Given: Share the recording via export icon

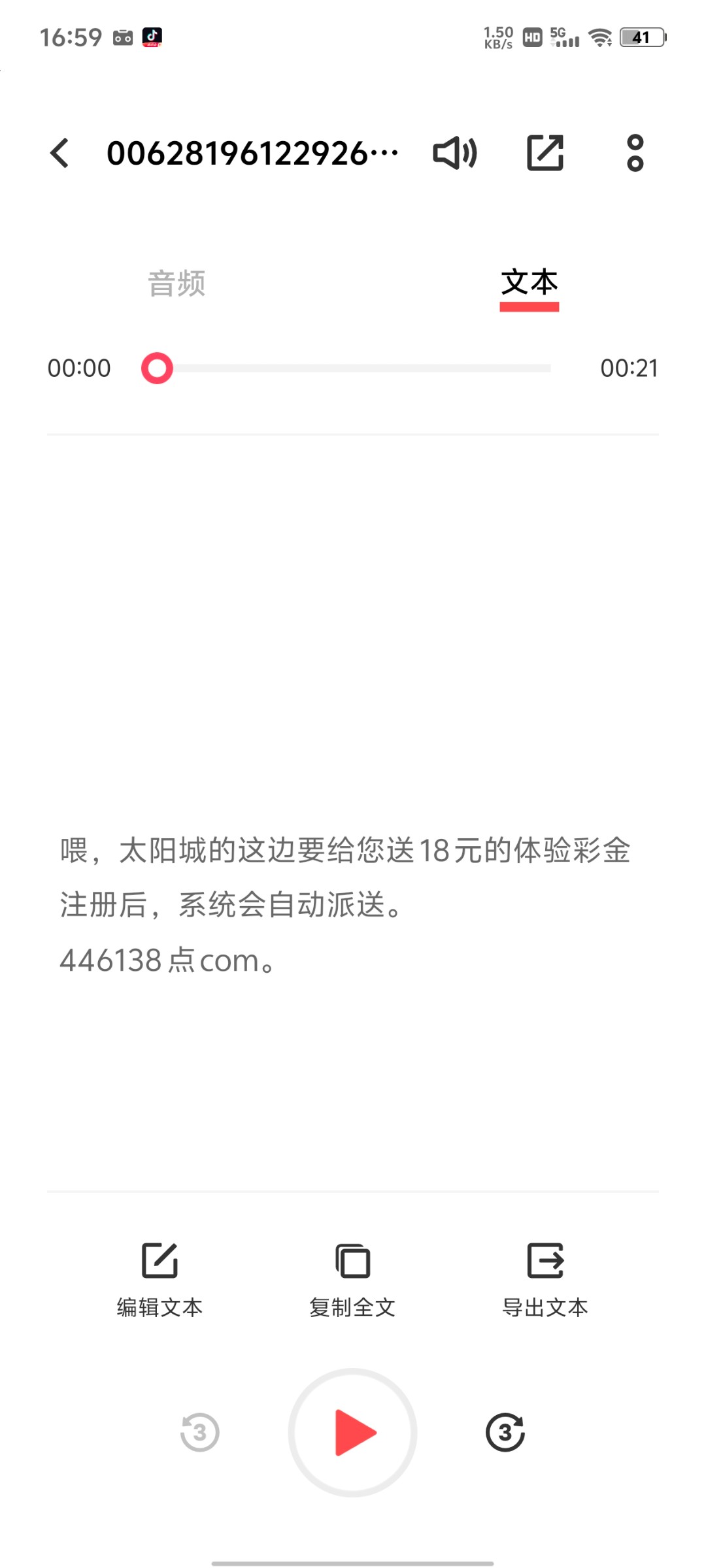Looking at the screenshot, I should 545,154.
